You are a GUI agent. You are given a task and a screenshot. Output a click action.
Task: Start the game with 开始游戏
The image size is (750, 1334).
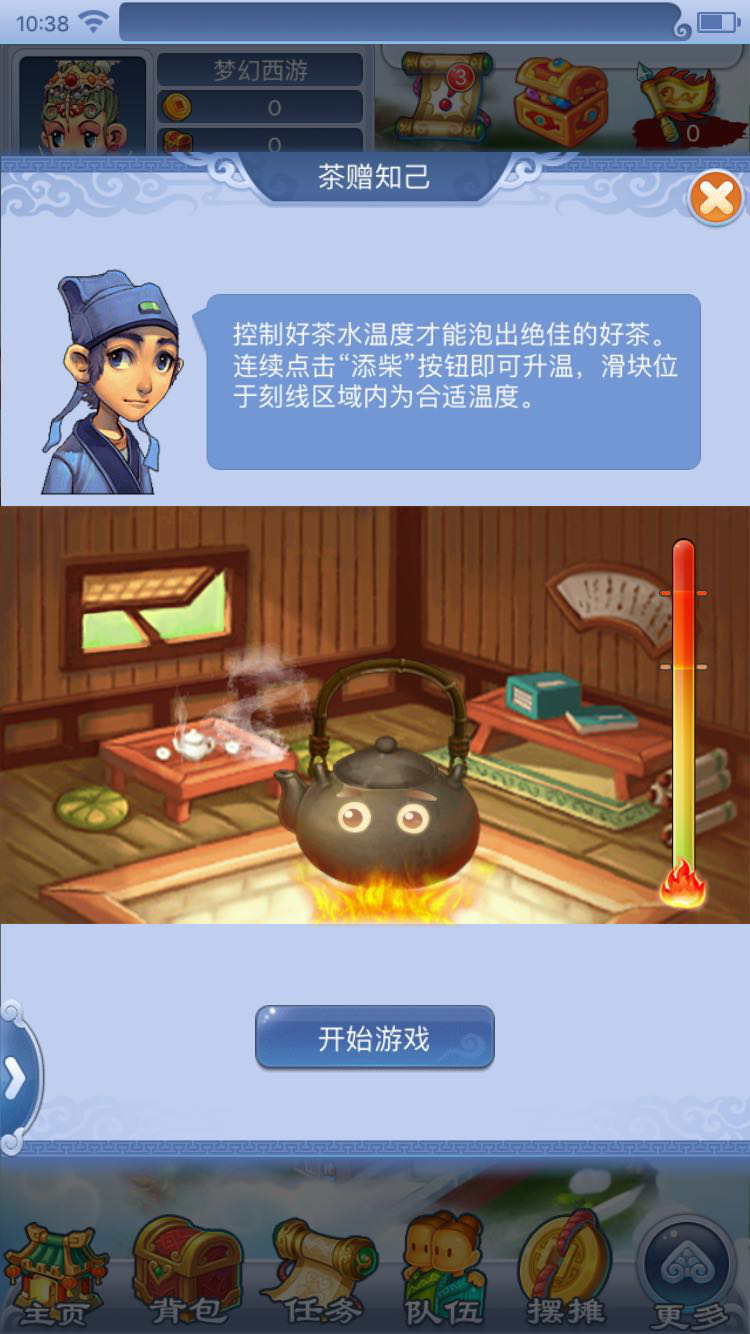coord(375,1038)
